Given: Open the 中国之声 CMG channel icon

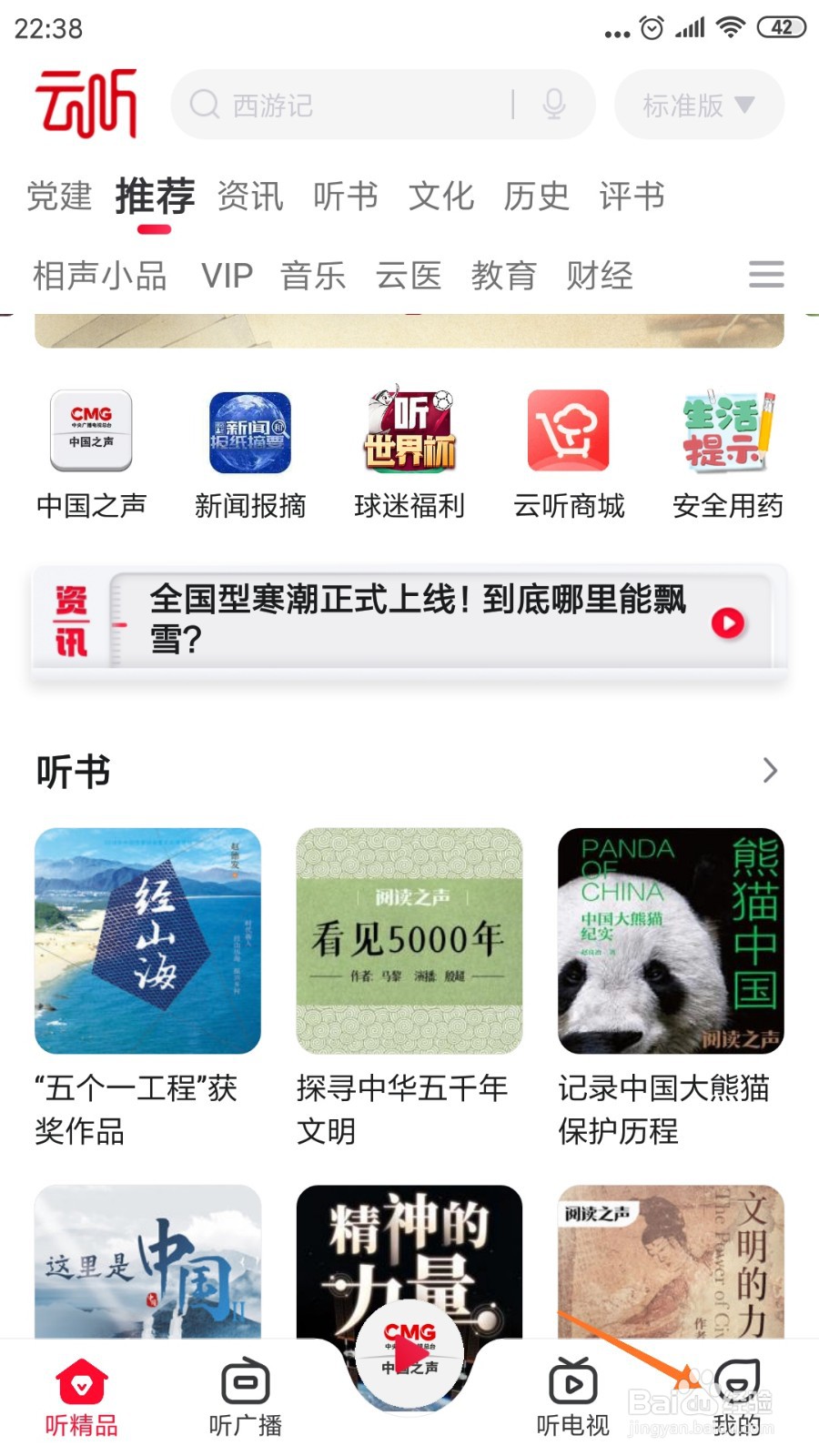Looking at the screenshot, I should tap(90, 432).
